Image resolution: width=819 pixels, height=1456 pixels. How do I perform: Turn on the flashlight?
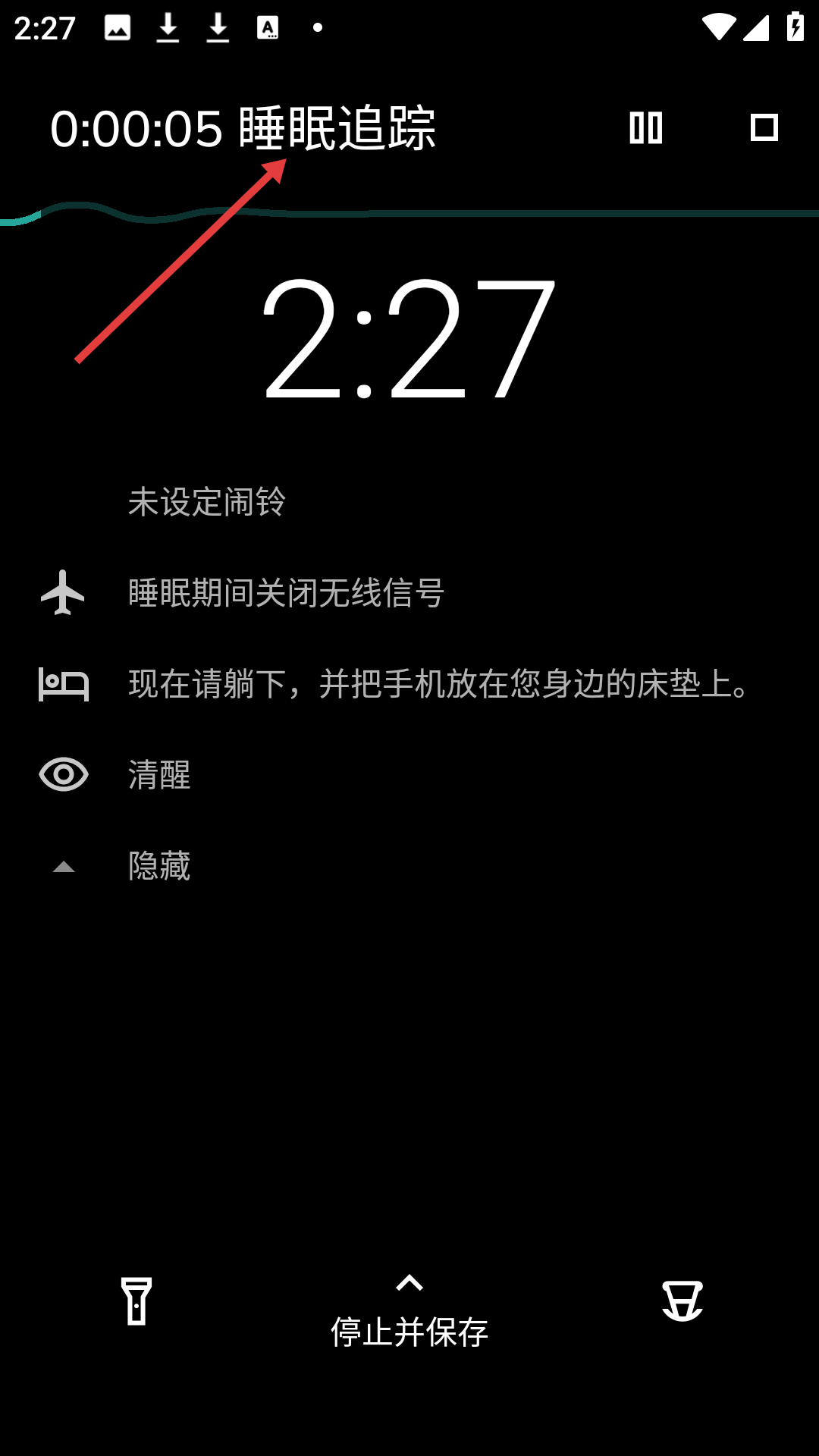click(x=136, y=1301)
